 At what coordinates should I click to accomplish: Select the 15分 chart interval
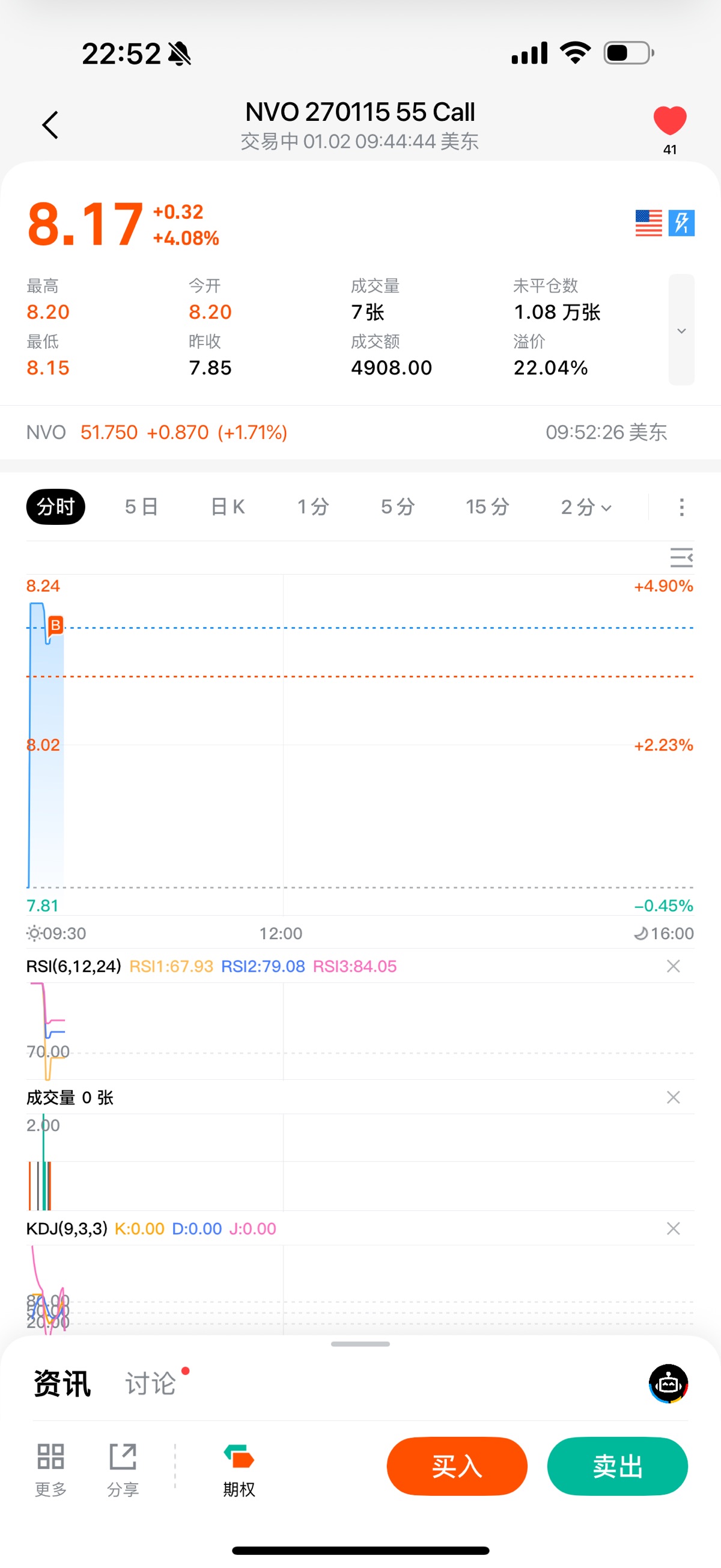(x=487, y=506)
